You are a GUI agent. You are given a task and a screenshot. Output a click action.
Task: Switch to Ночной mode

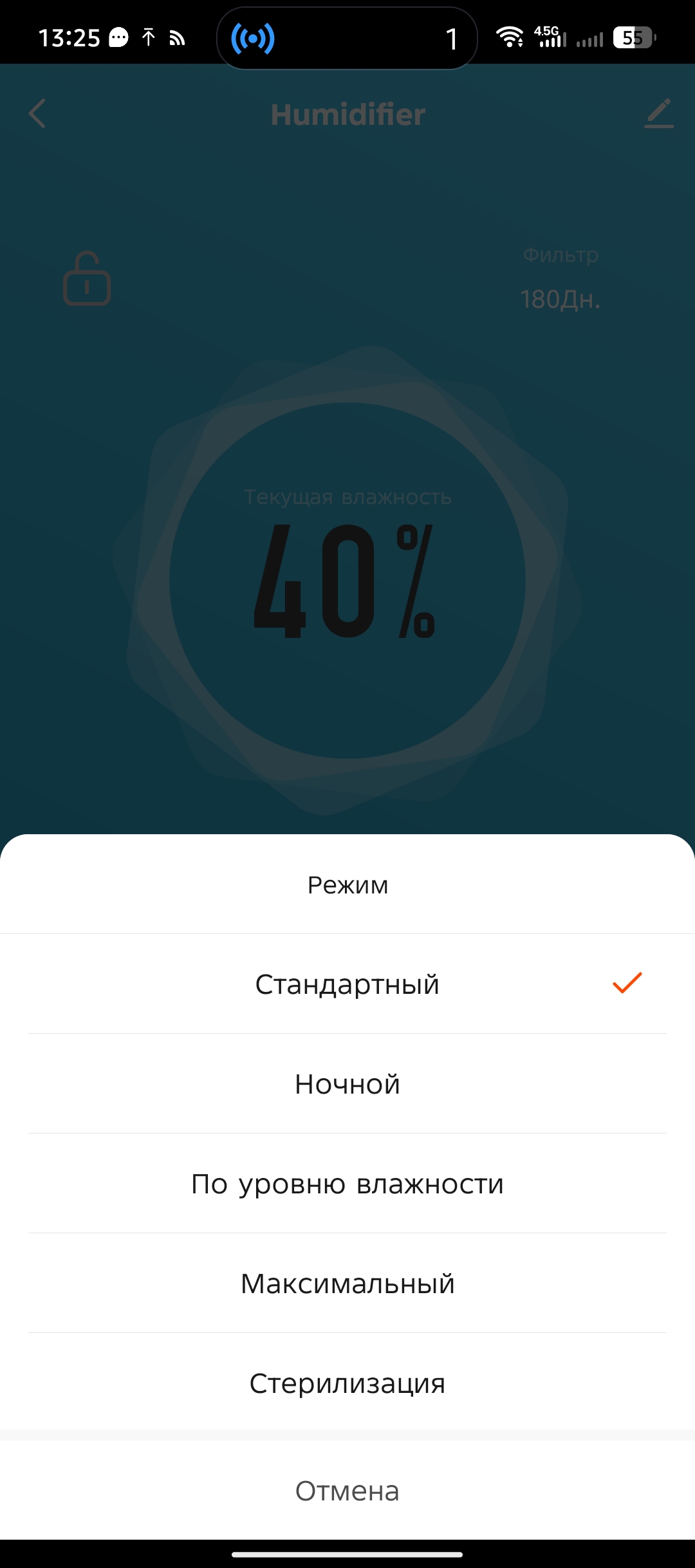click(x=347, y=1084)
